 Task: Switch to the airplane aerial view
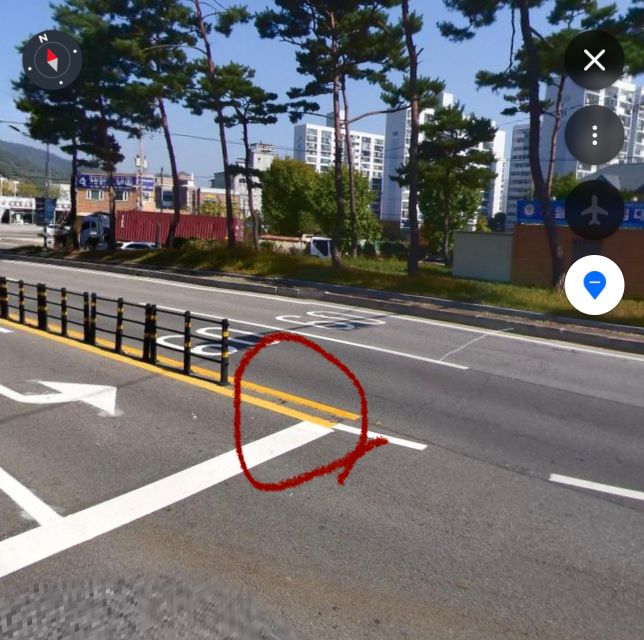pyautogui.click(x=594, y=210)
